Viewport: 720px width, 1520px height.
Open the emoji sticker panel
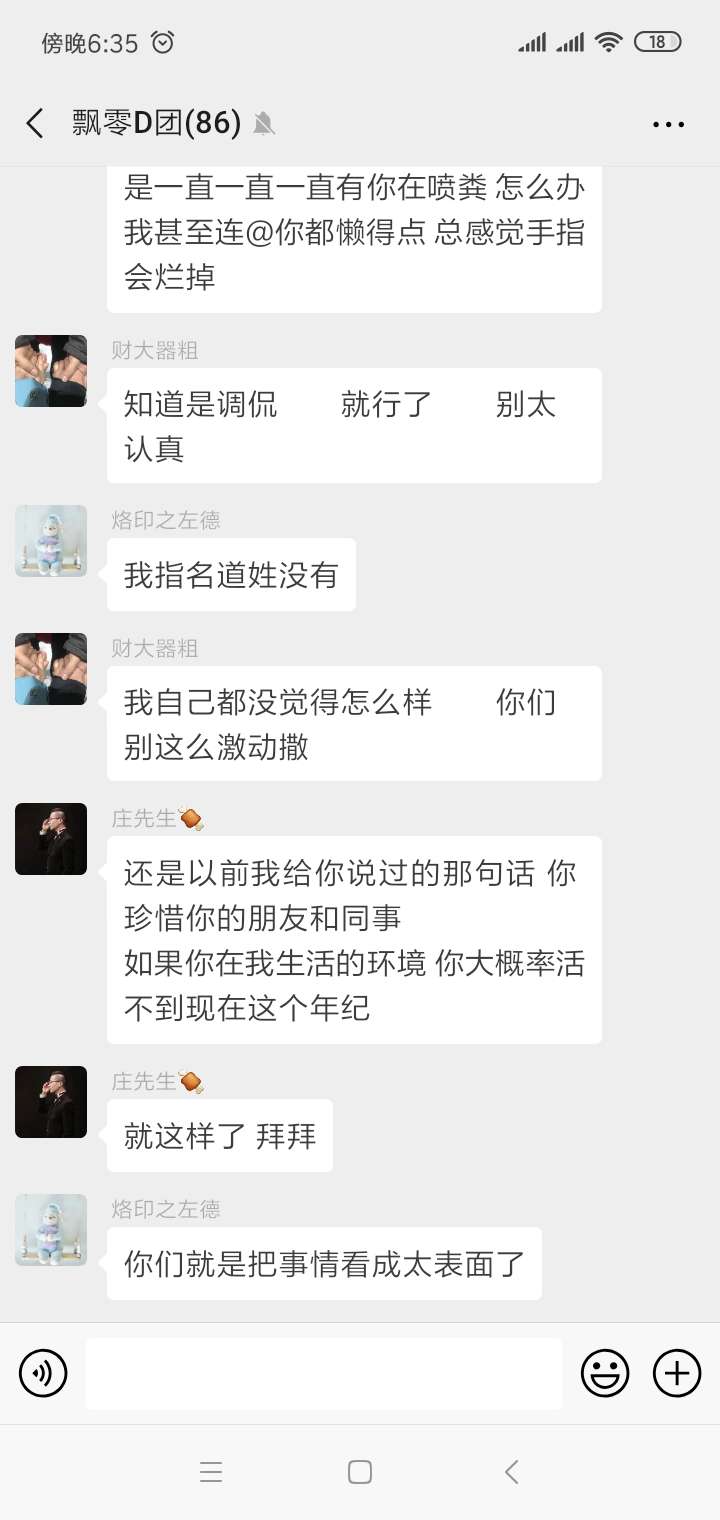(x=605, y=1373)
